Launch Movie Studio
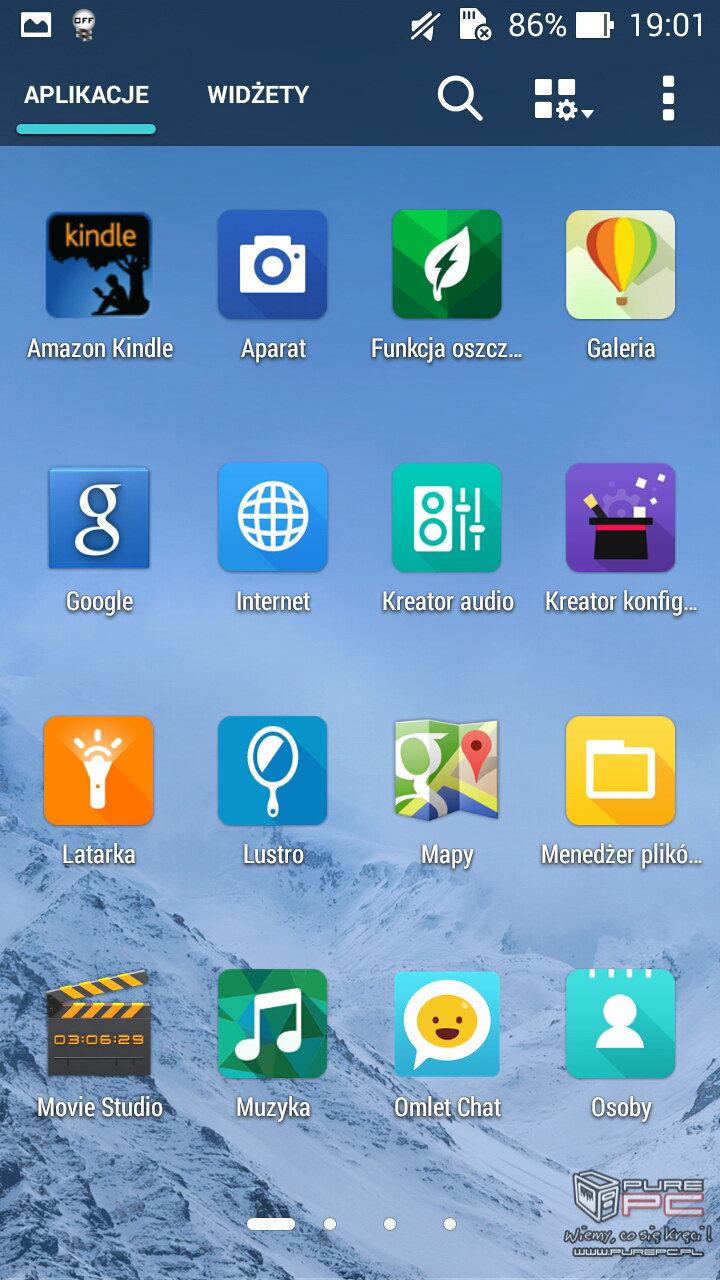Image resolution: width=720 pixels, height=1280 pixels. tap(99, 1024)
